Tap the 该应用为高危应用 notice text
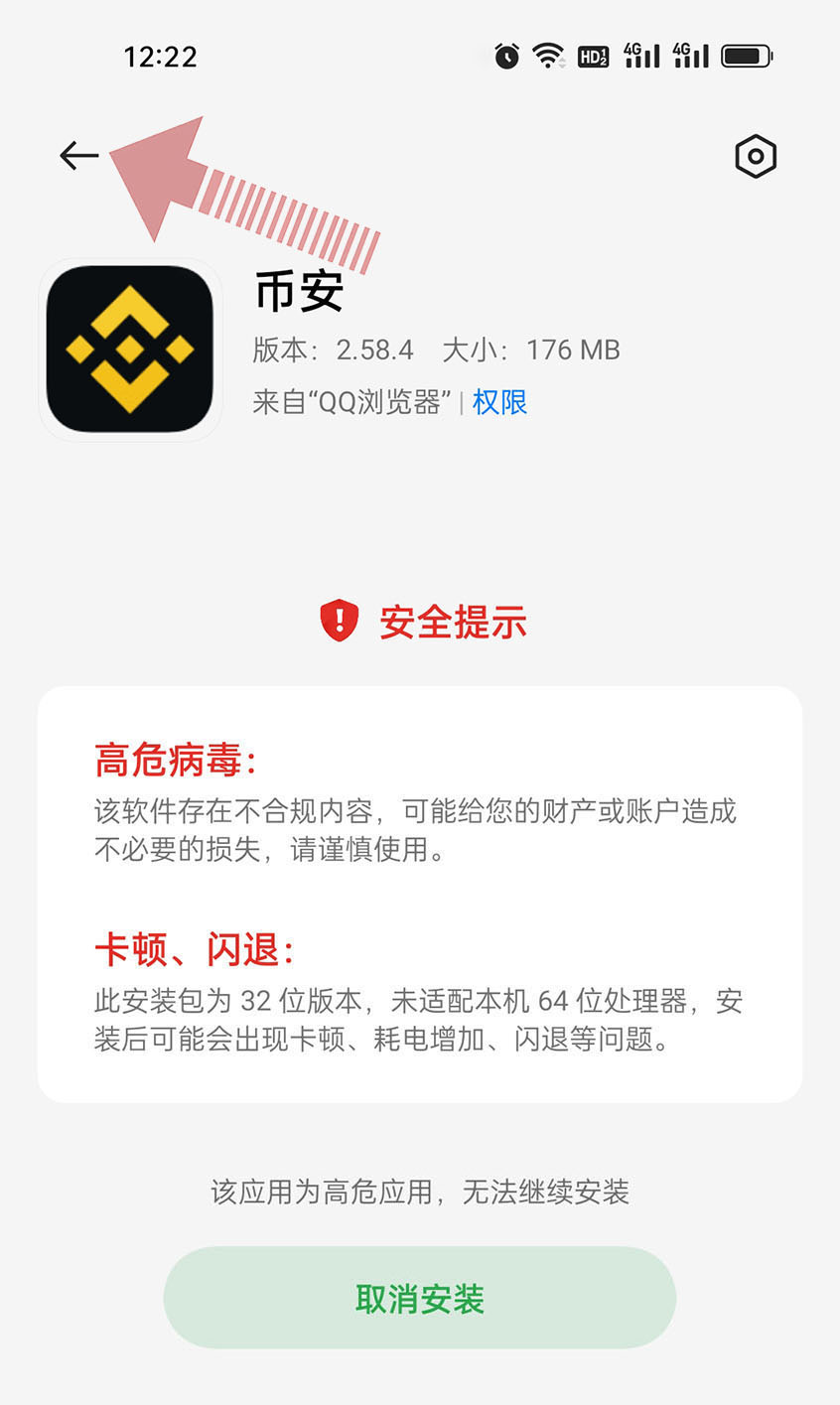 420,1192
